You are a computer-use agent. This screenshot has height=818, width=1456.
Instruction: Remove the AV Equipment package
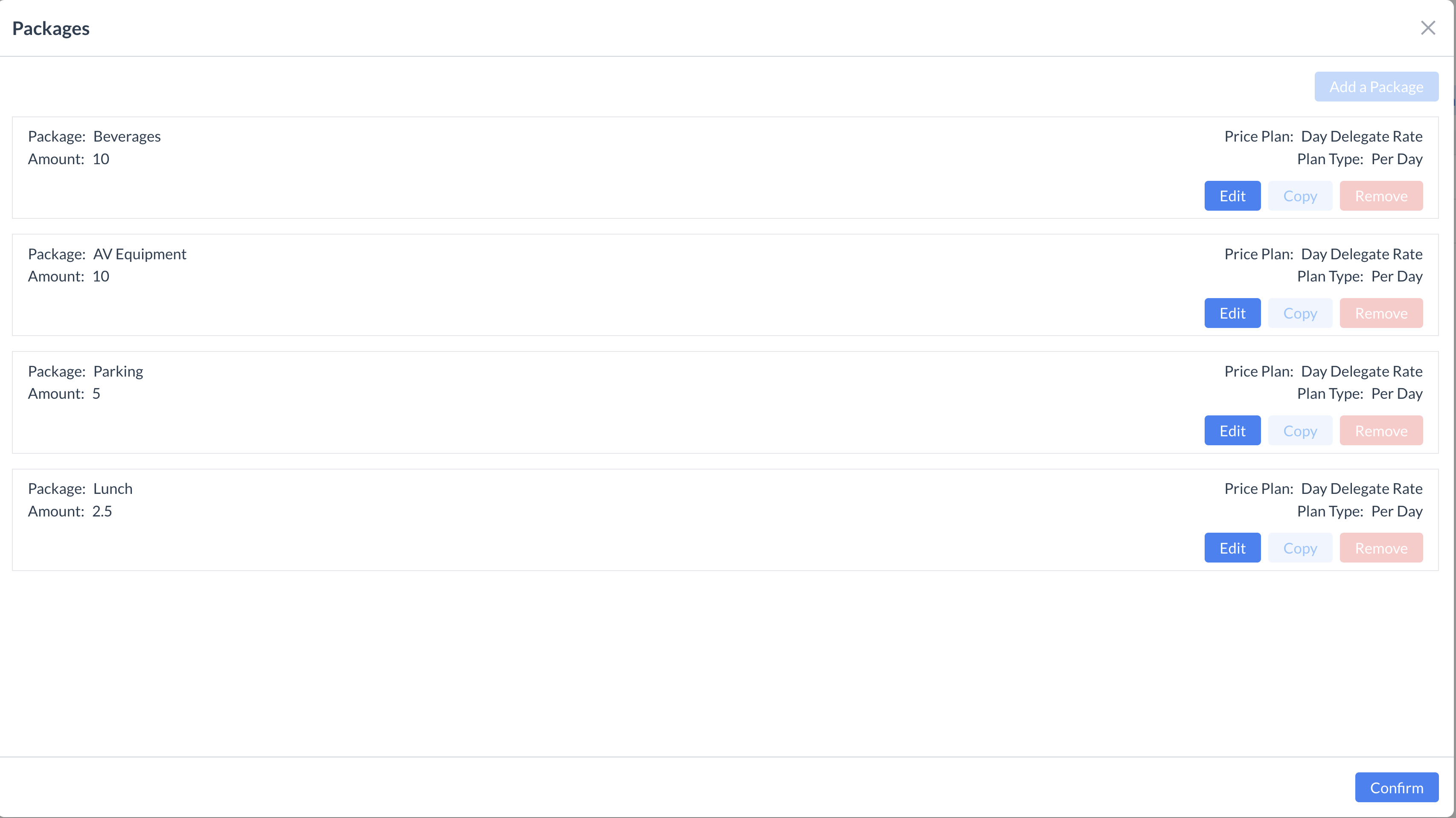pos(1381,313)
